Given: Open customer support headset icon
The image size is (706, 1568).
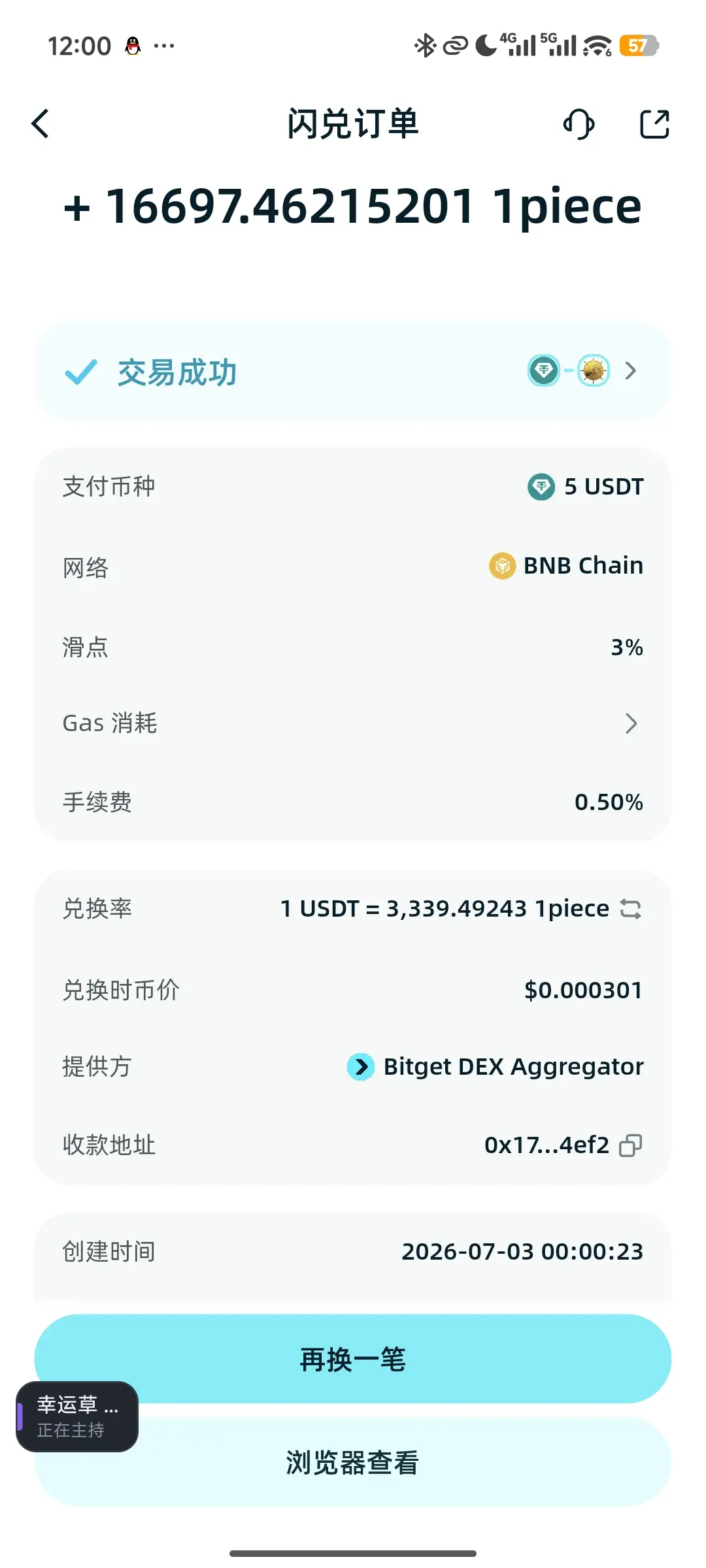Looking at the screenshot, I should [x=579, y=124].
